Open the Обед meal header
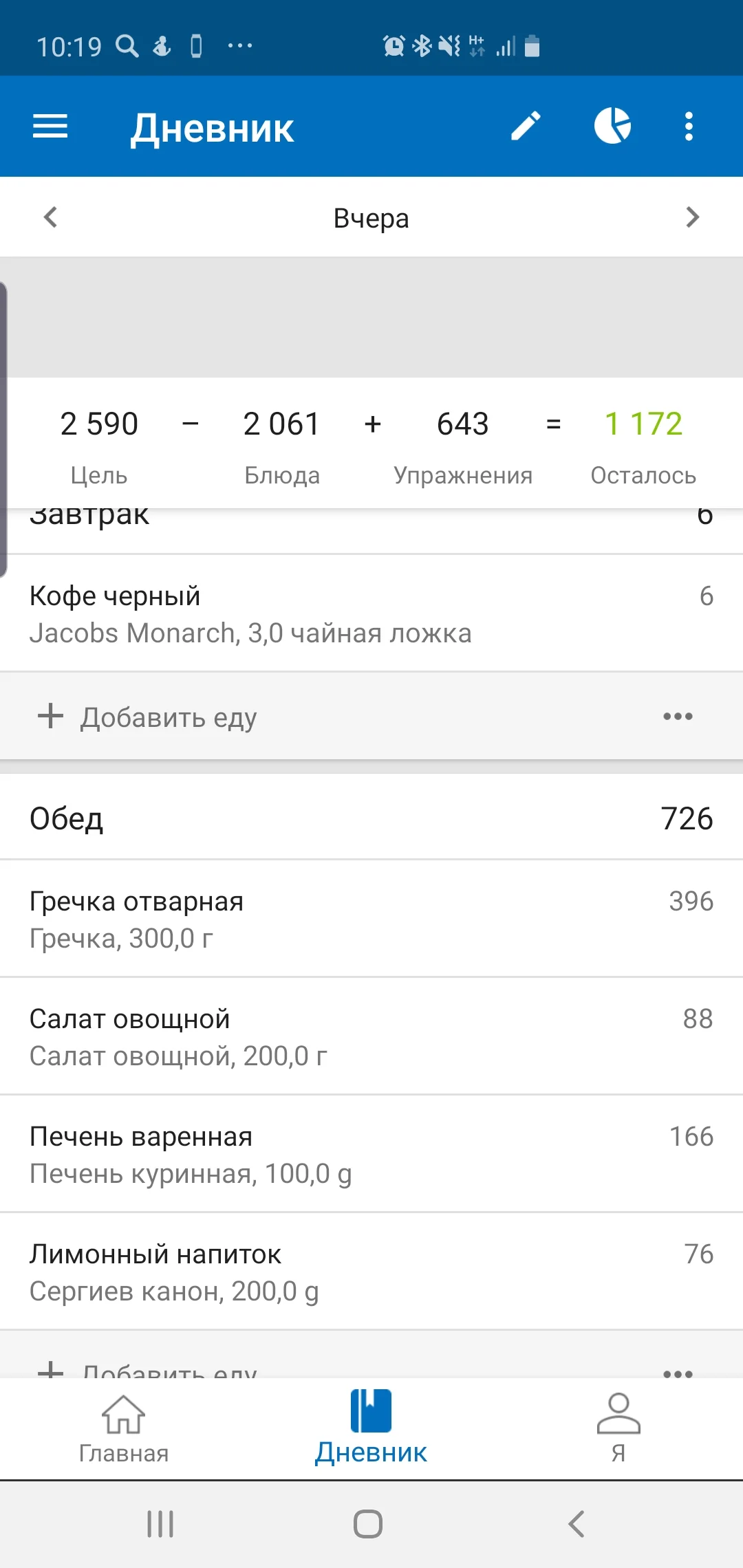 pos(371,818)
